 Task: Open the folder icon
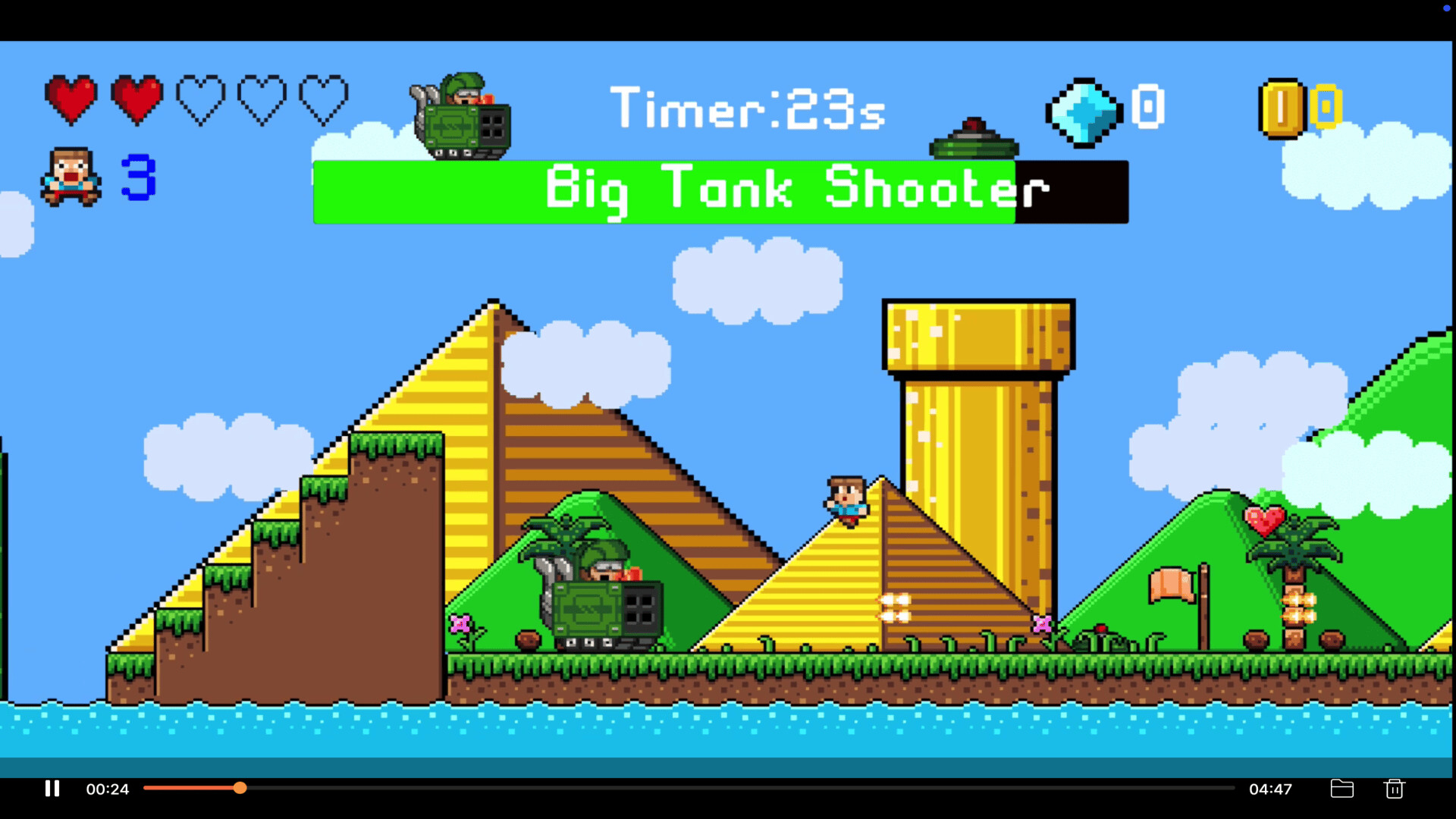(x=1341, y=789)
